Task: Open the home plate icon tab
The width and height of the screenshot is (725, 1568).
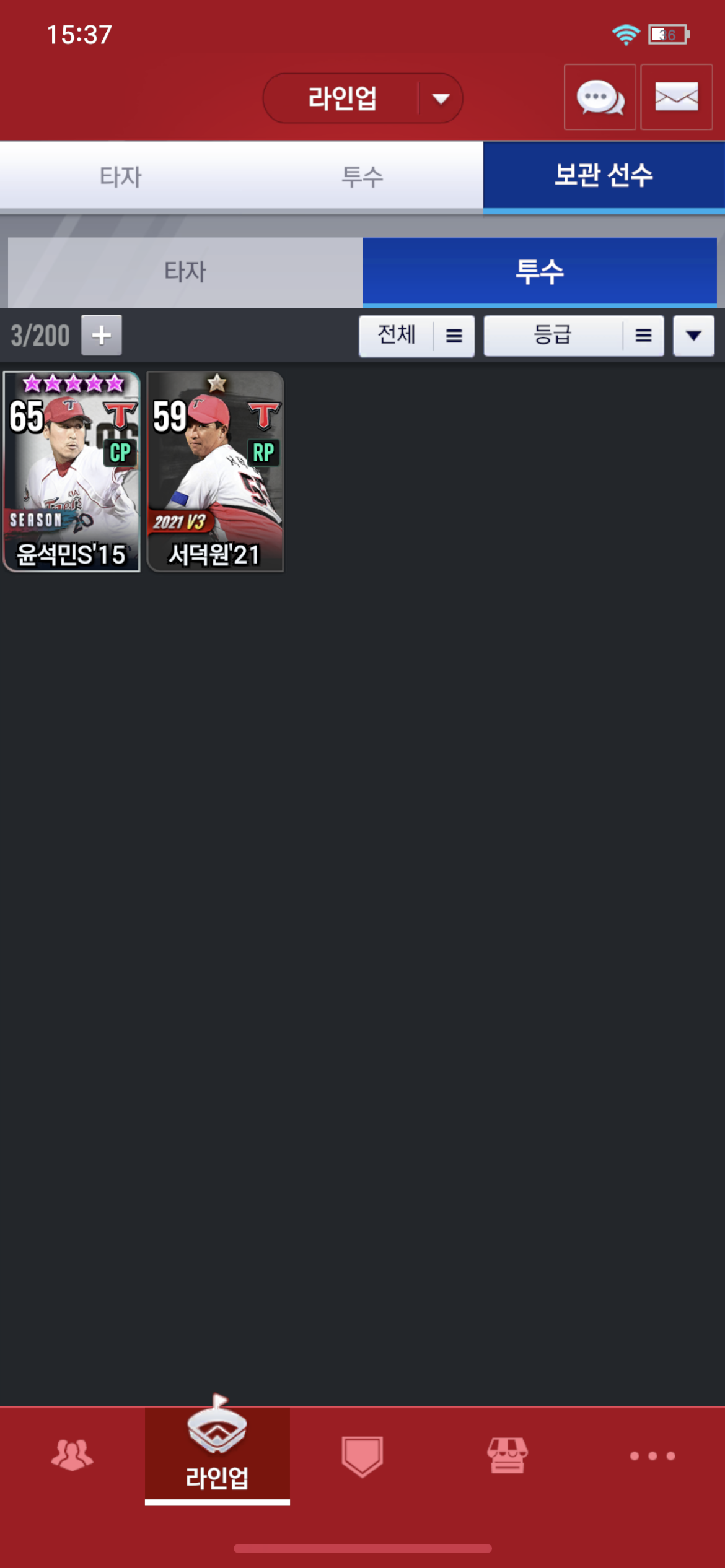Action: [362, 1455]
